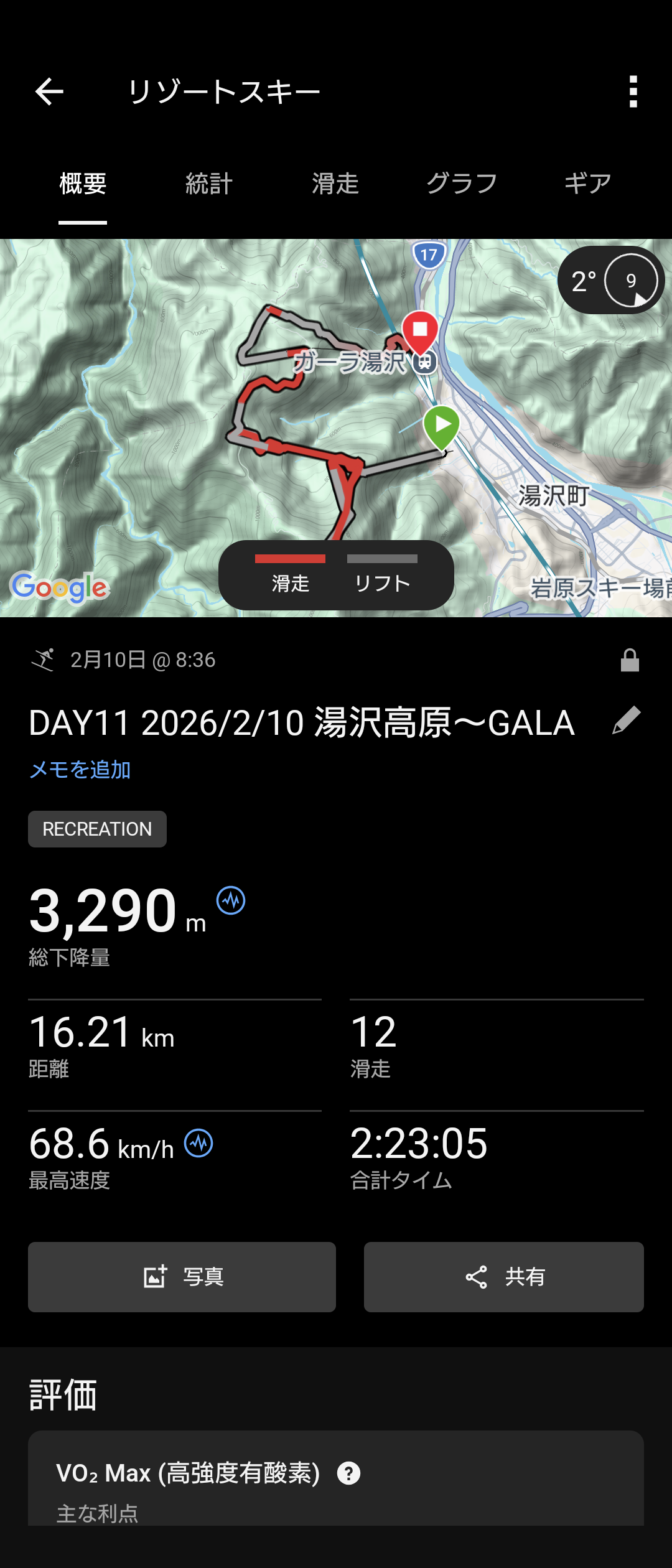This screenshot has height=1568, width=672.
Task: Tap the privacy lock icon
Action: [x=630, y=660]
